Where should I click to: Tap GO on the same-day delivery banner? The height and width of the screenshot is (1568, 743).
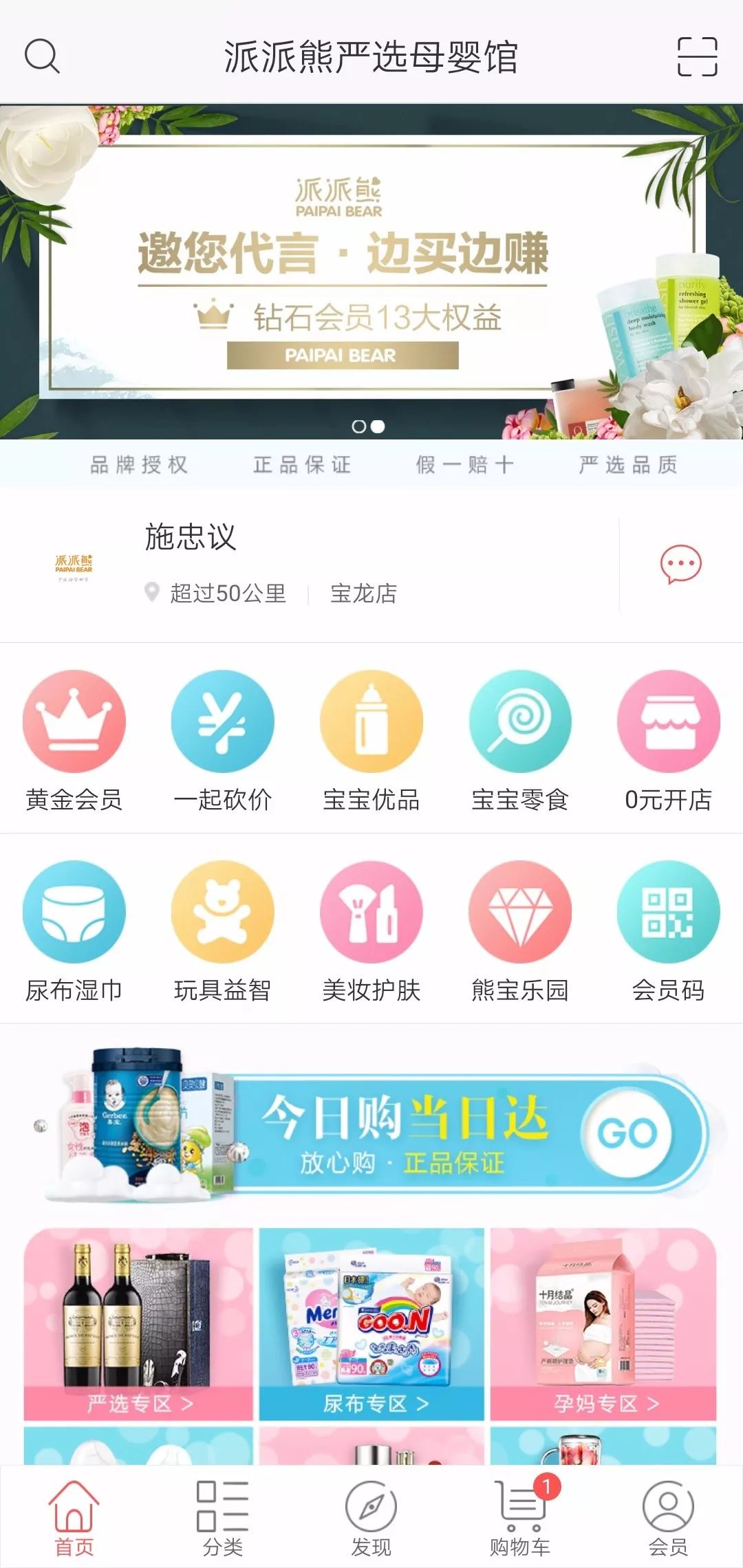[x=627, y=1133]
